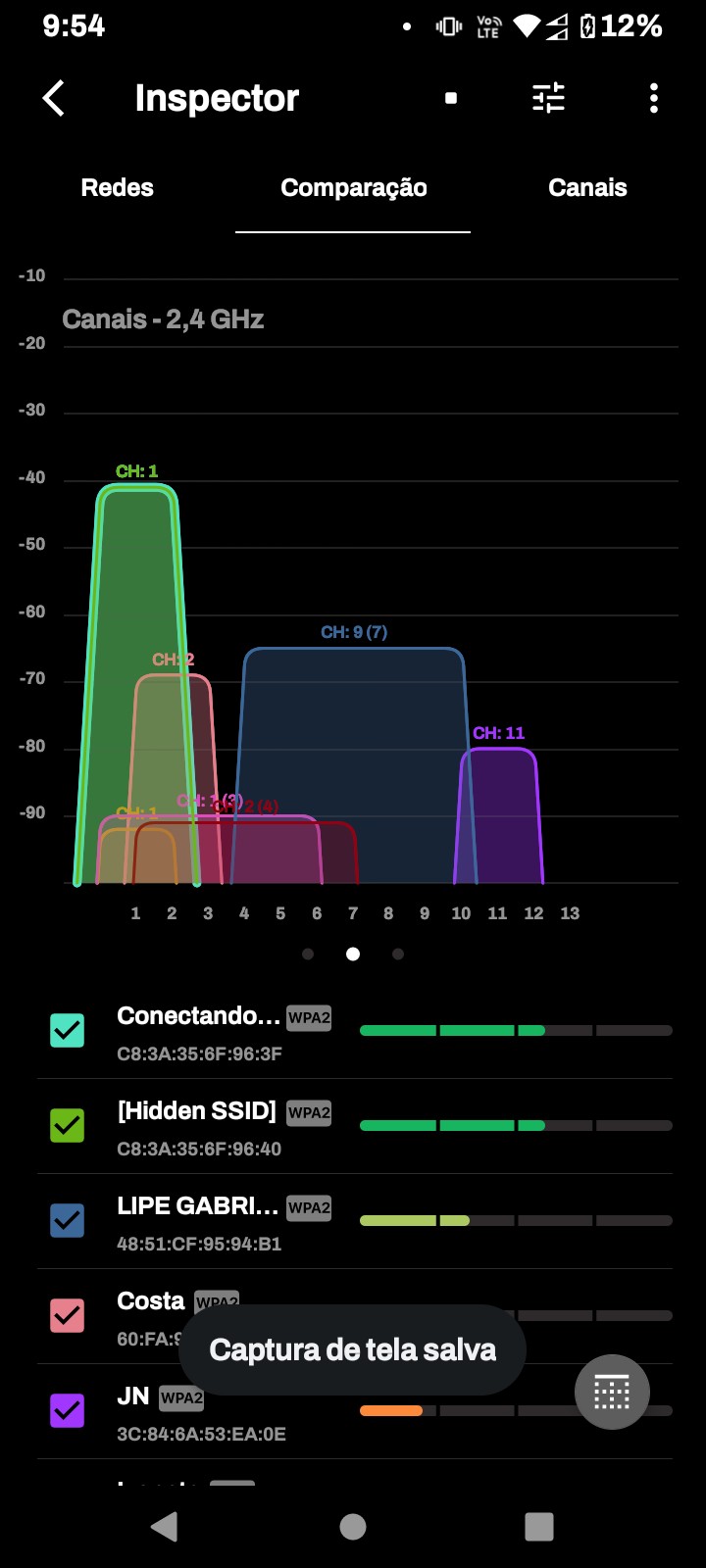The image size is (706, 1568).
Task: Tap the floating grid action button
Action: click(612, 1392)
